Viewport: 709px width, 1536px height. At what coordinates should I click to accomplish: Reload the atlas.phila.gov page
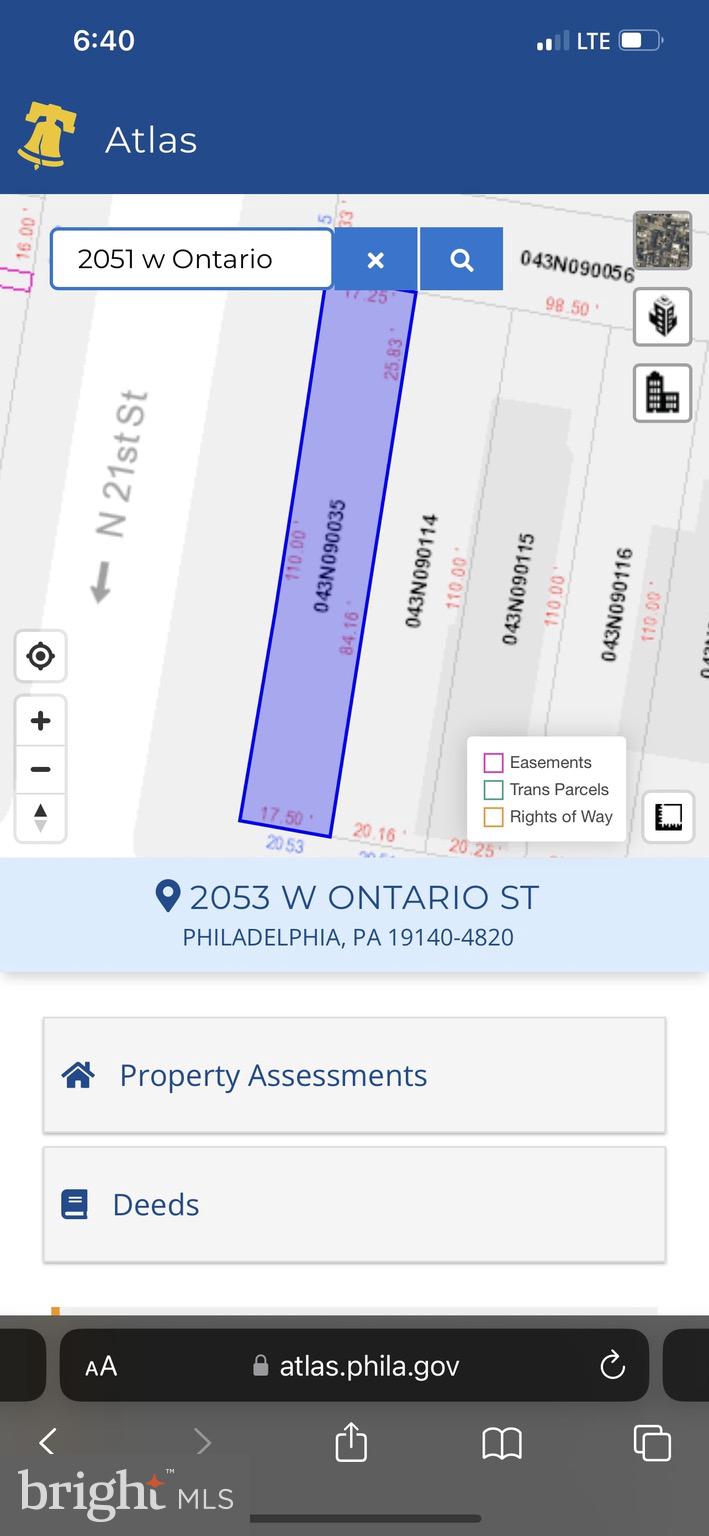pos(612,1365)
